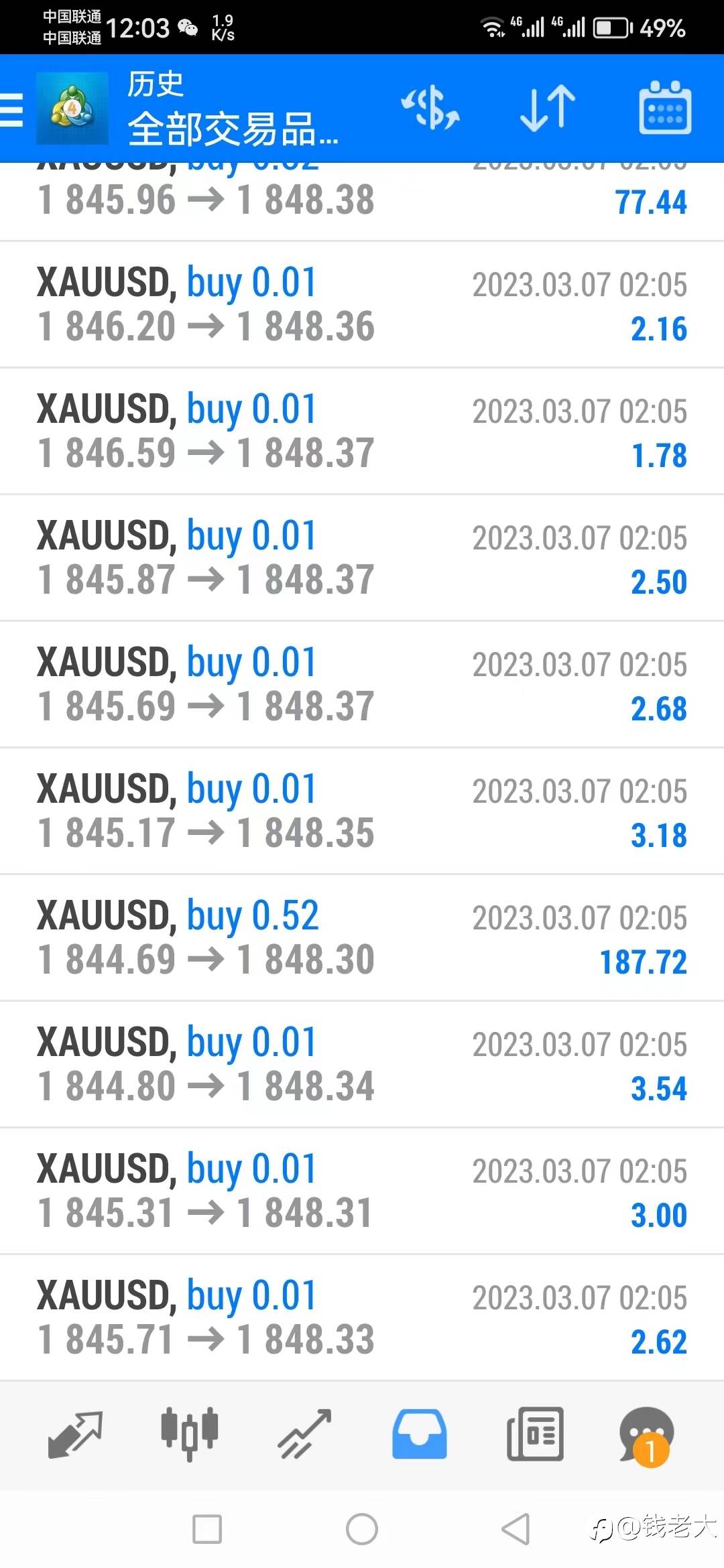Open the sort order arrows

click(x=548, y=108)
